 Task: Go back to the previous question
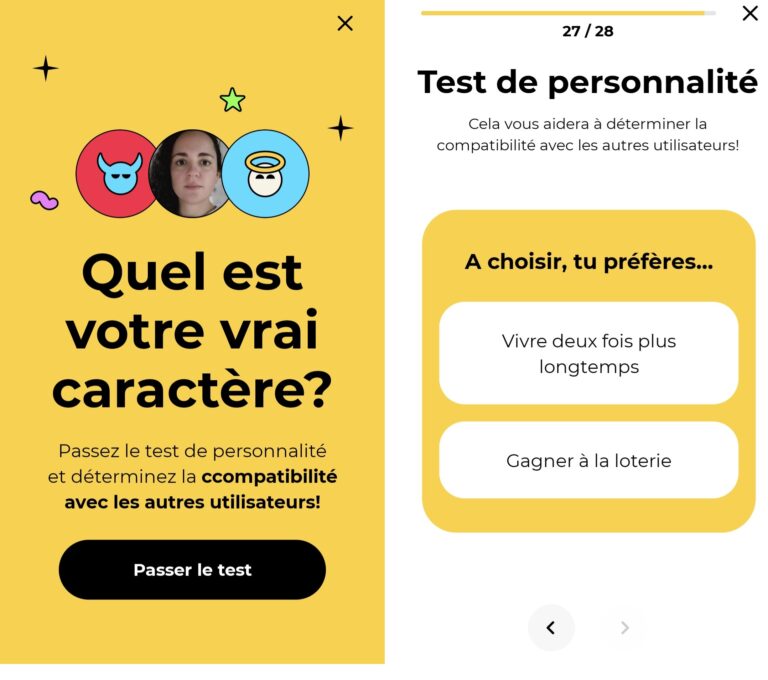pyautogui.click(x=551, y=628)
